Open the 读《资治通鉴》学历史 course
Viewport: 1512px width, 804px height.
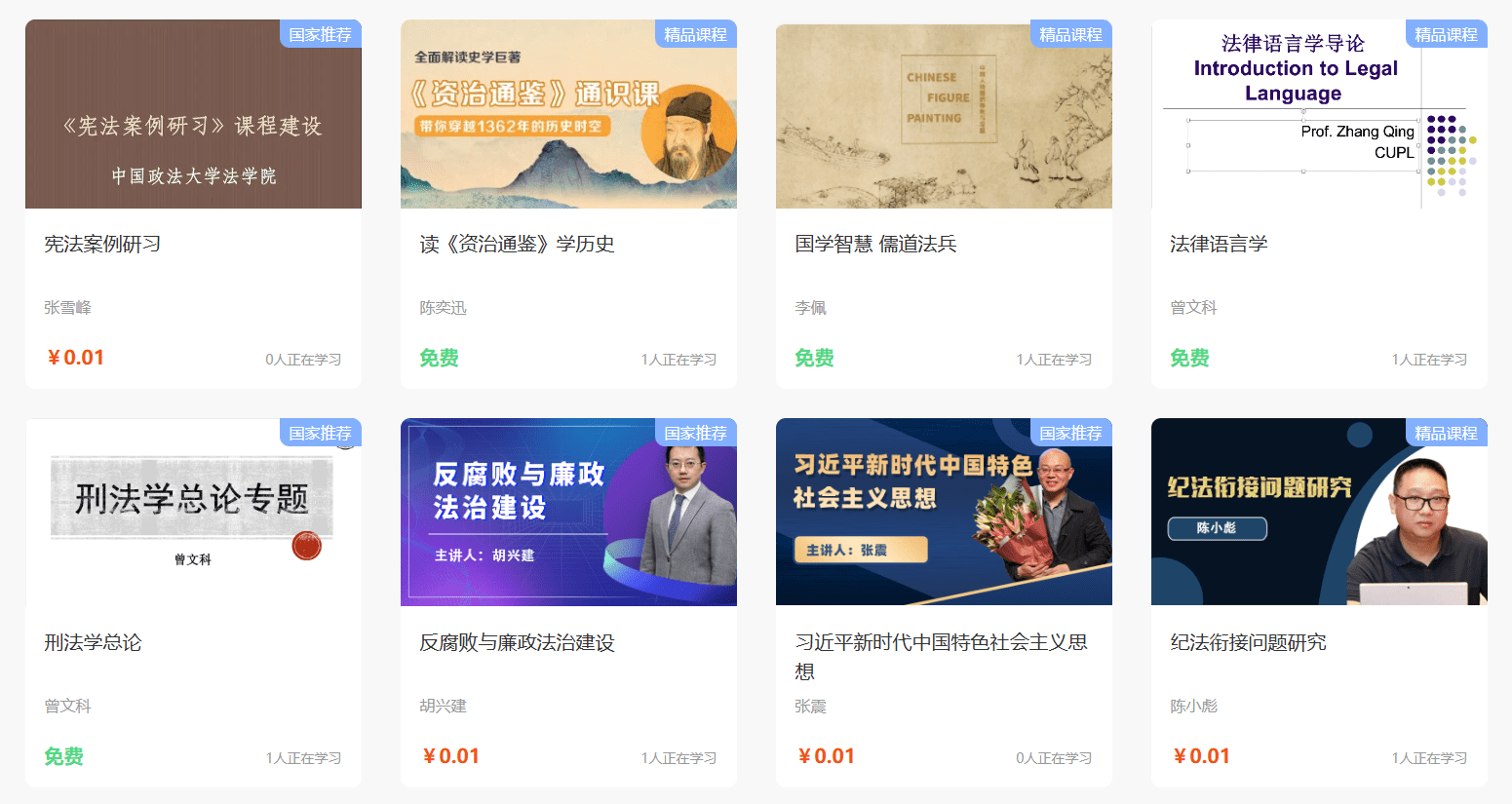(568, 115)
